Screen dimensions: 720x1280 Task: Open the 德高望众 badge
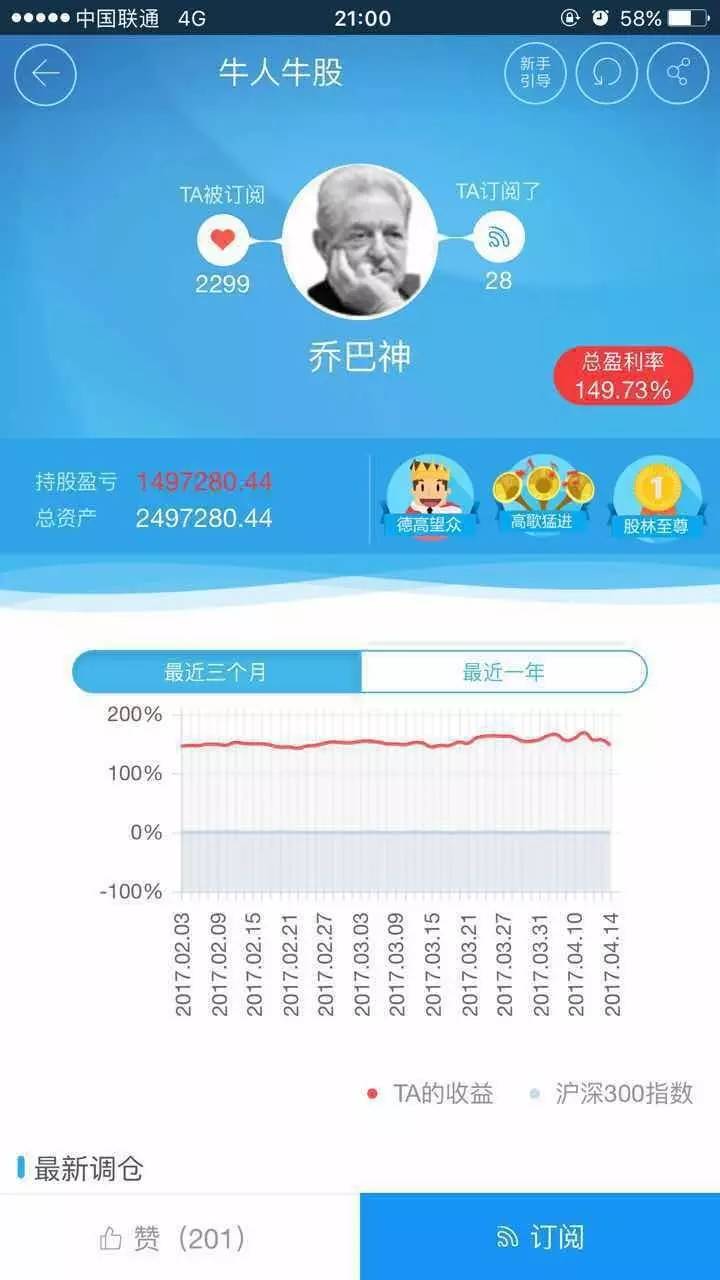[x=430, y=497]
